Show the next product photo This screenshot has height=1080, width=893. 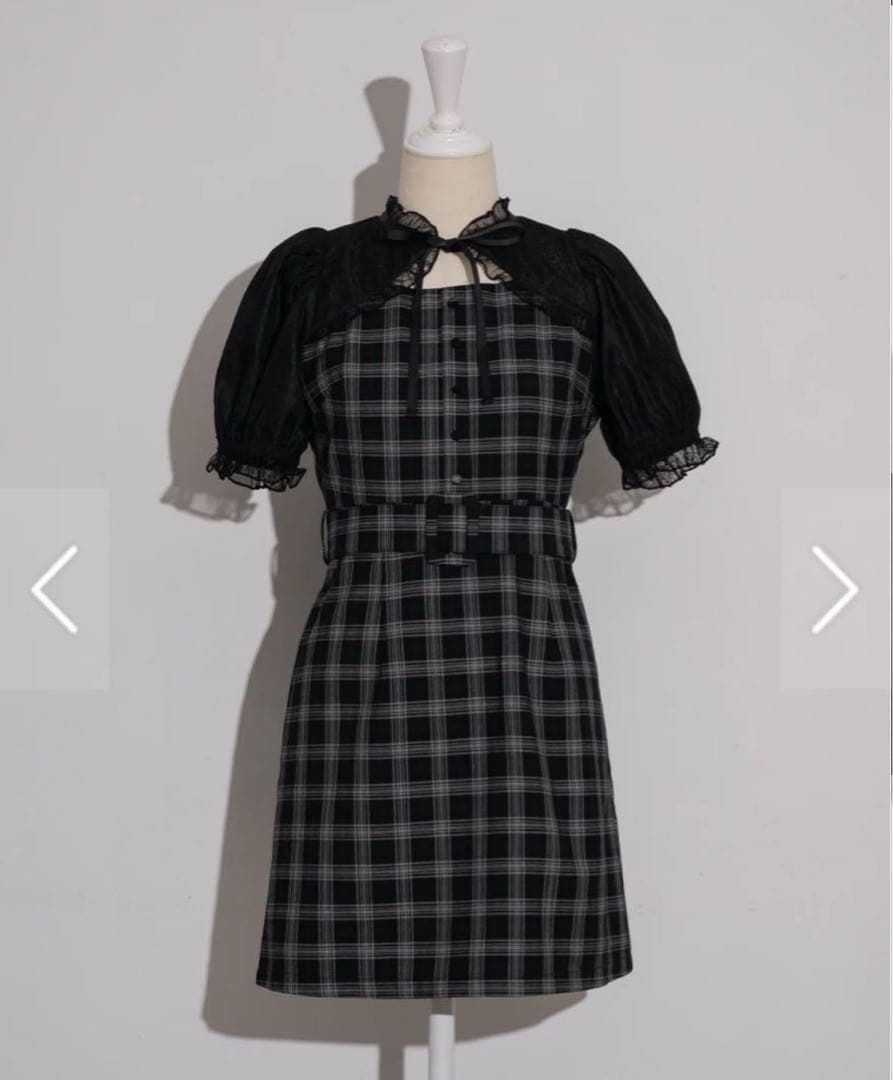click(x=835, y=589)
